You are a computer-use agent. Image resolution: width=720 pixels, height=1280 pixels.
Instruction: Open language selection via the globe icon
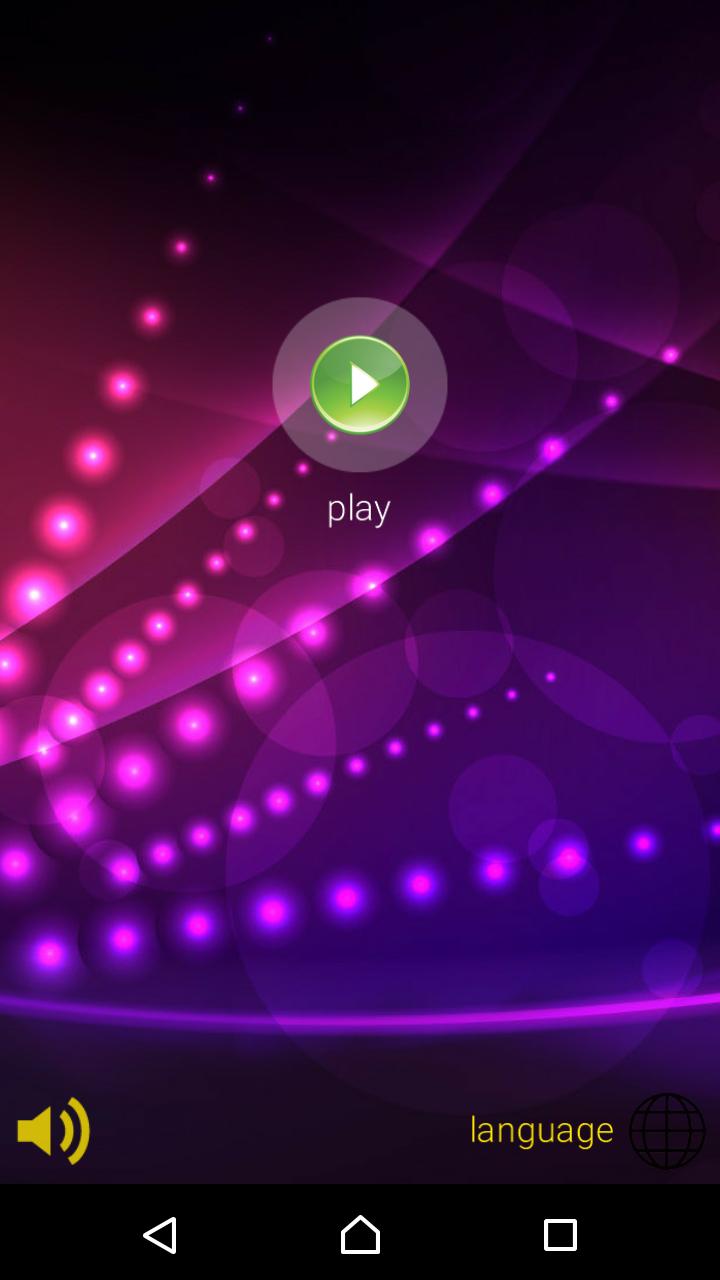click(x=667, y=1131)
